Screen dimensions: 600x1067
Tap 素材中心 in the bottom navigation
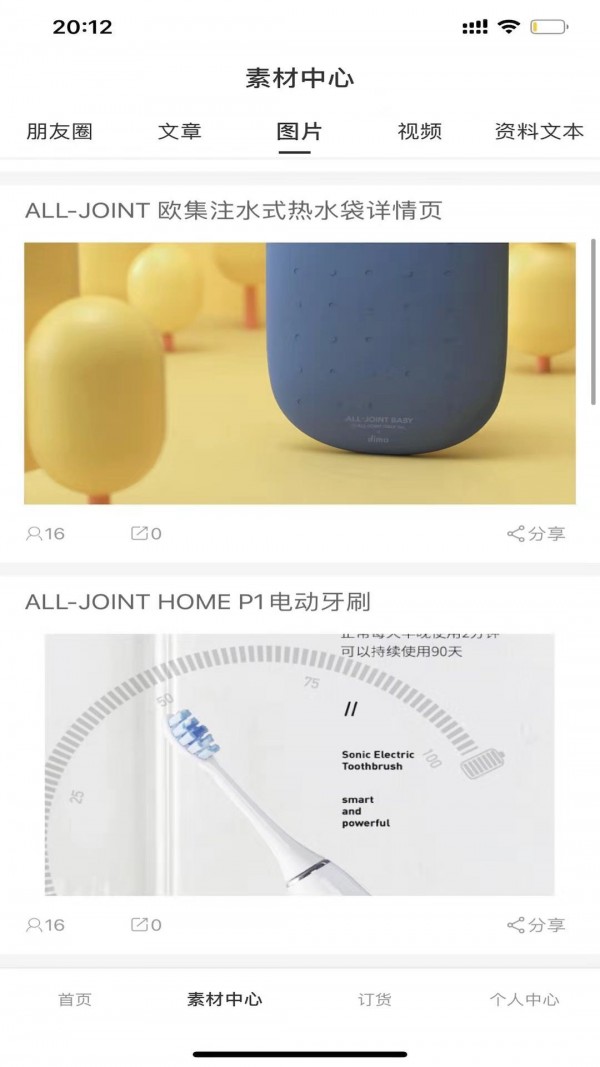click(225, 999)
